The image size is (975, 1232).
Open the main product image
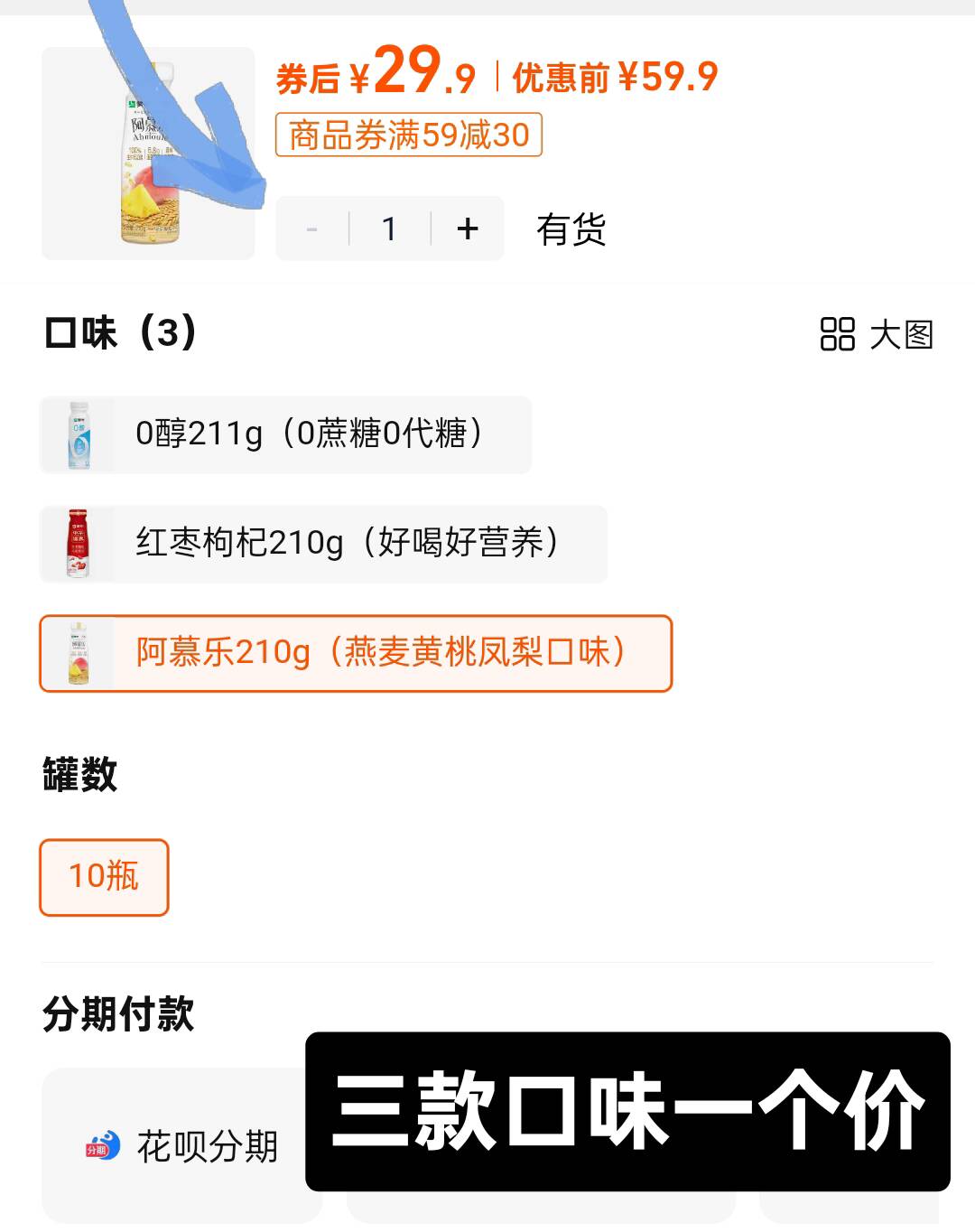pyautogui.click(x=147, y=154)
